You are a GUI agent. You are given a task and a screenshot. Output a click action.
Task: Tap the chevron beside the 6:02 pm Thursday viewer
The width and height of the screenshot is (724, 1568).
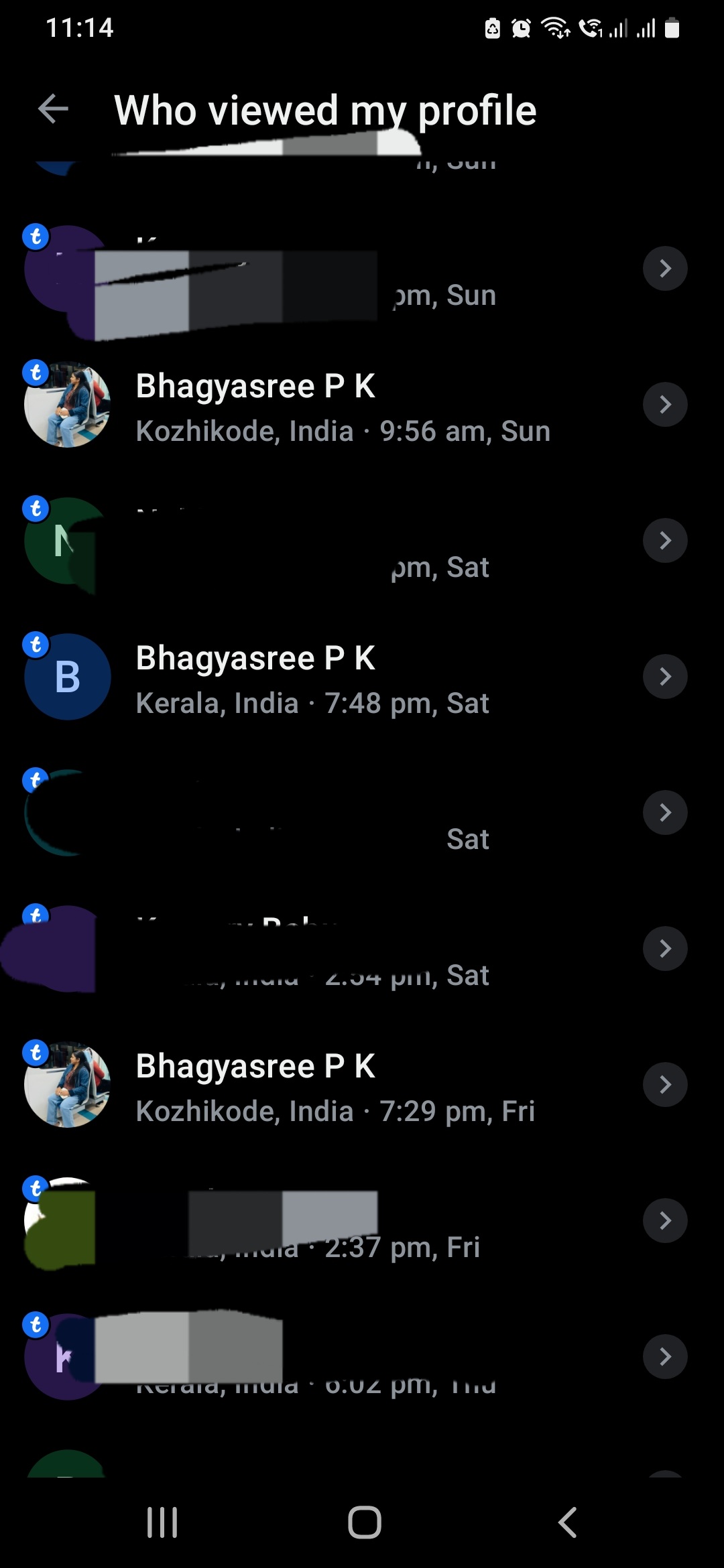point(665,1357)
